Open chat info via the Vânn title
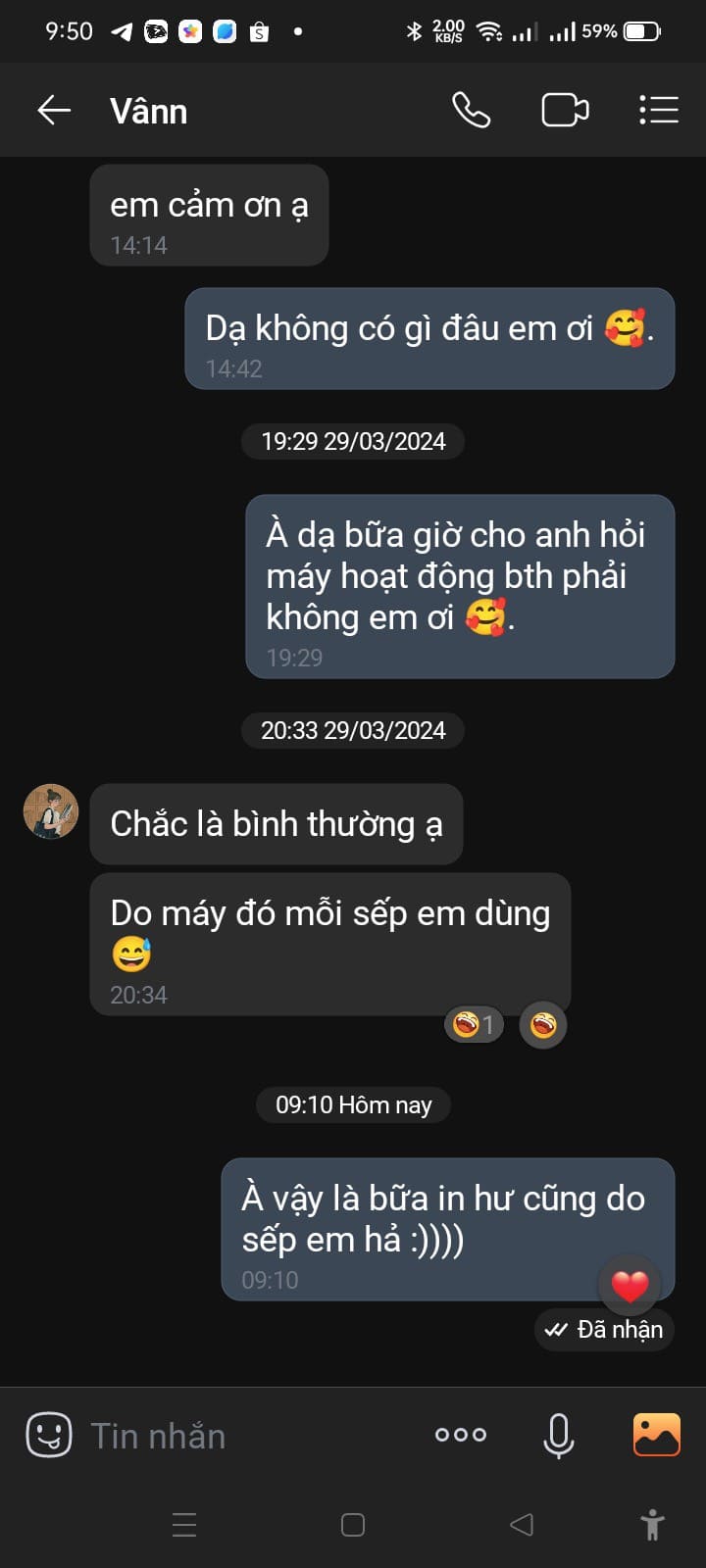This screenshot has height=1568, width=706. [148, 111]
